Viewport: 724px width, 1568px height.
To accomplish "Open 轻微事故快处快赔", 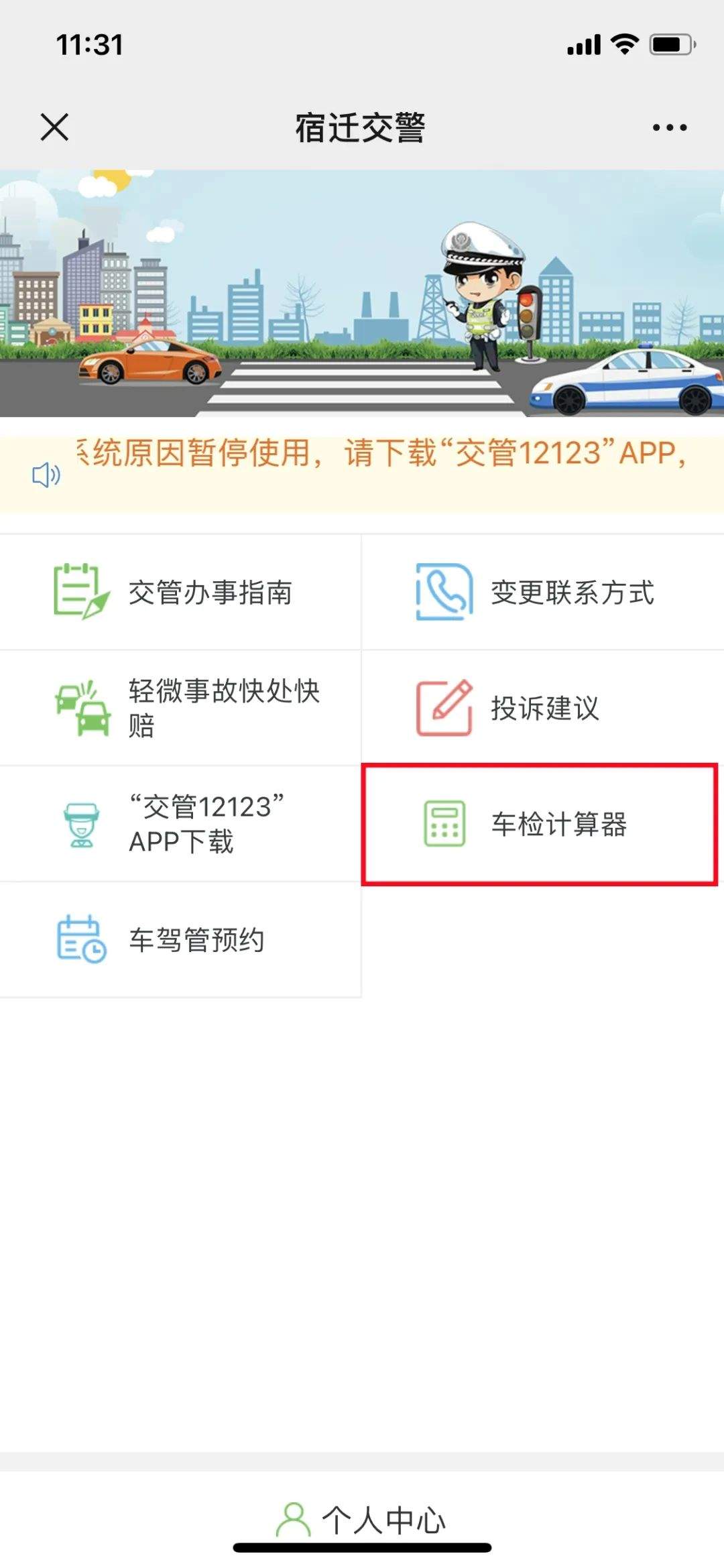I will pos(180,708).
